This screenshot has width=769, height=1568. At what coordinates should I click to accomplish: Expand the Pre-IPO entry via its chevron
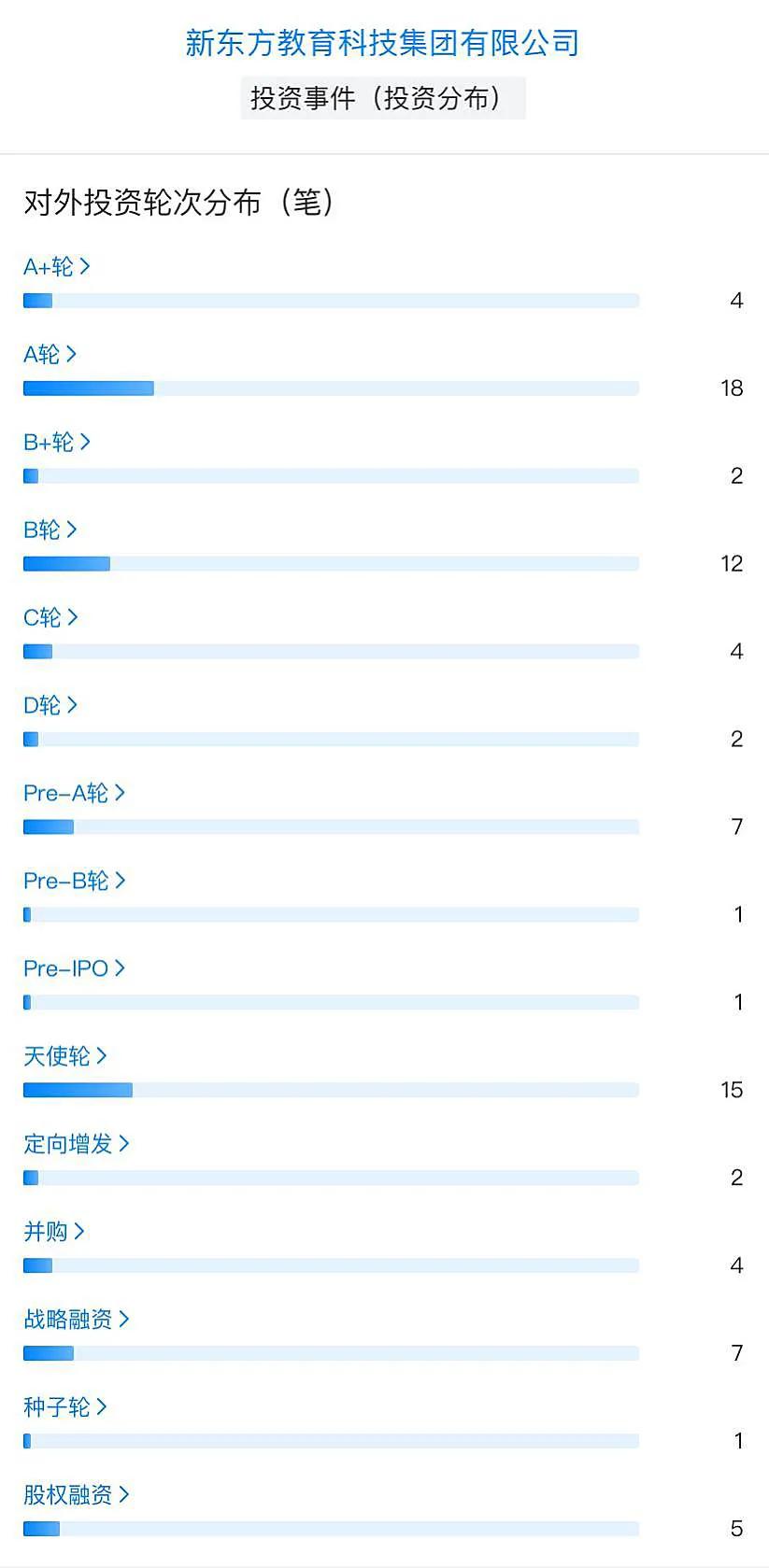click(x=120, y=968)
